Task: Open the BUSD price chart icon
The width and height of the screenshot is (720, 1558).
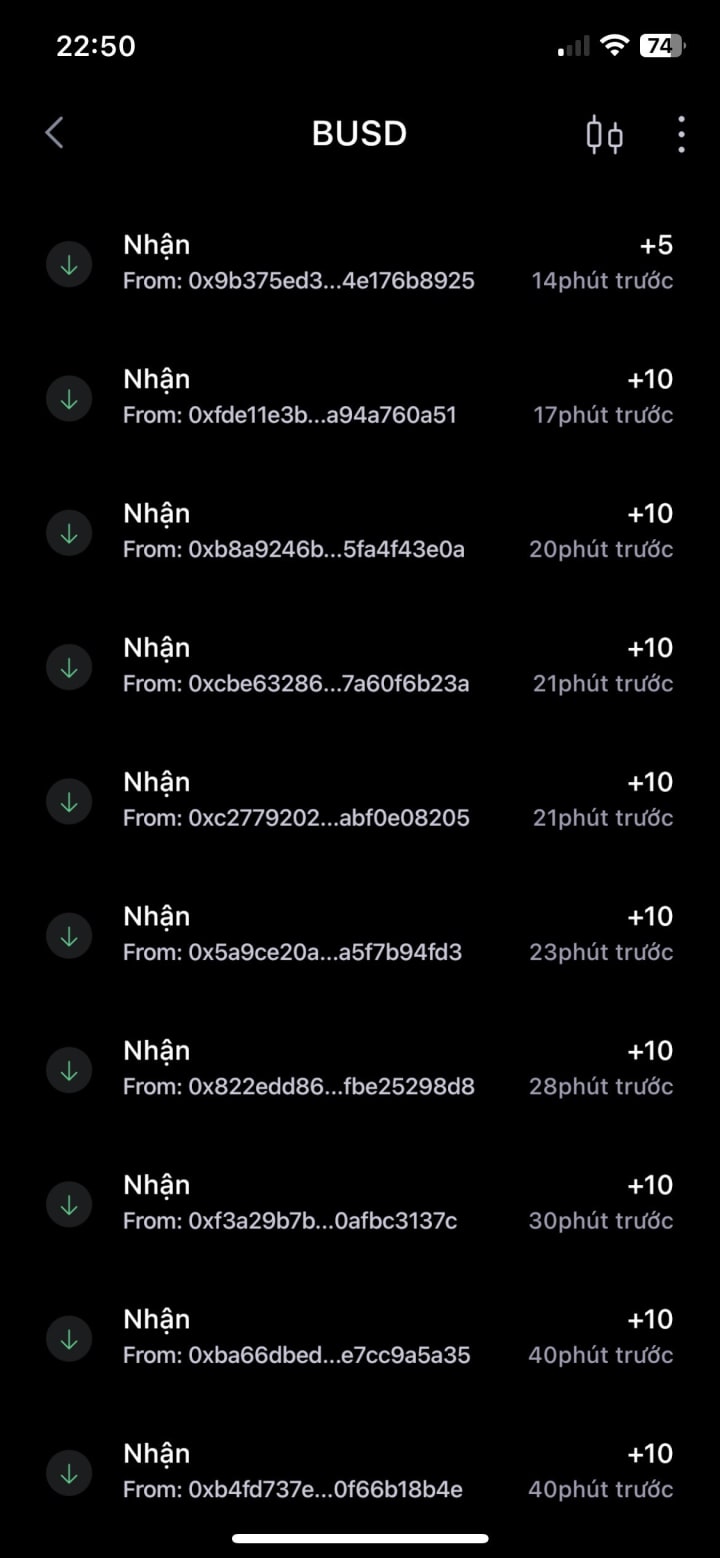Action: tap(604, 134)
